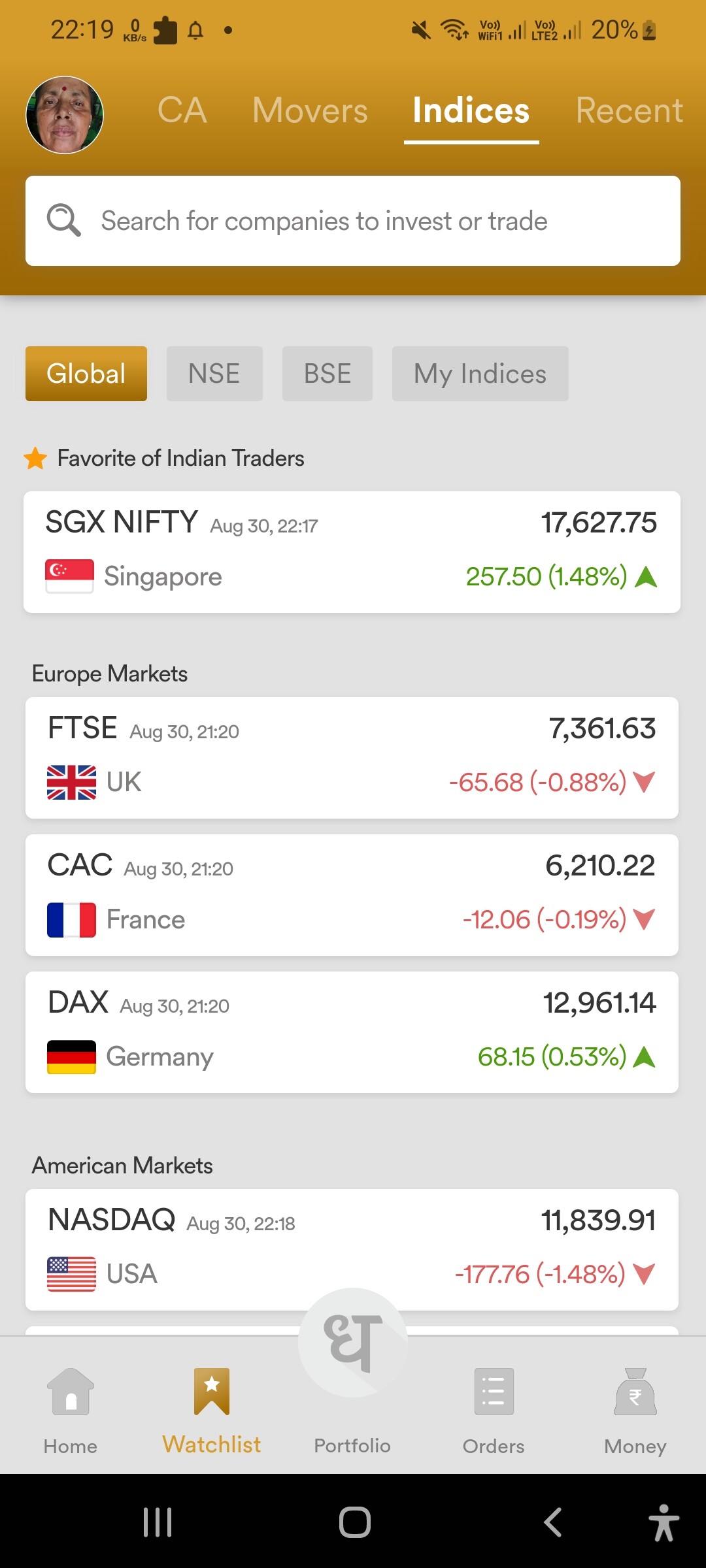Switch to the Movers tab

[310, 110]
